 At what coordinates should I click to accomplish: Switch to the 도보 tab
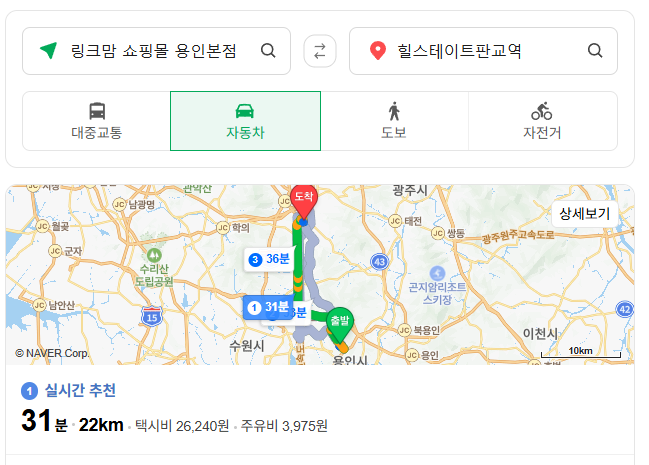(x=394, y=121)
